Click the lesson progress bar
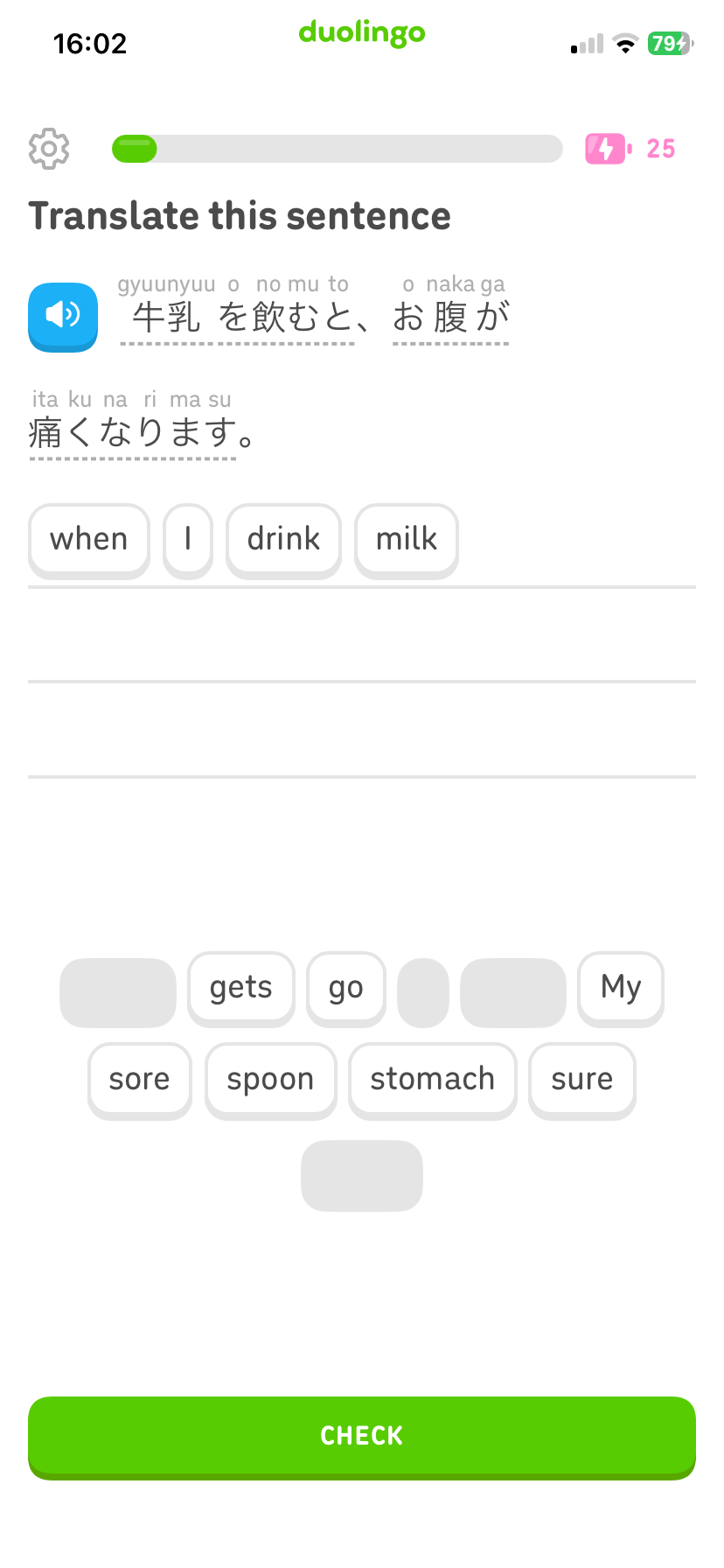Viewport: 724px width, 1568px height. (x=337, y=149)
